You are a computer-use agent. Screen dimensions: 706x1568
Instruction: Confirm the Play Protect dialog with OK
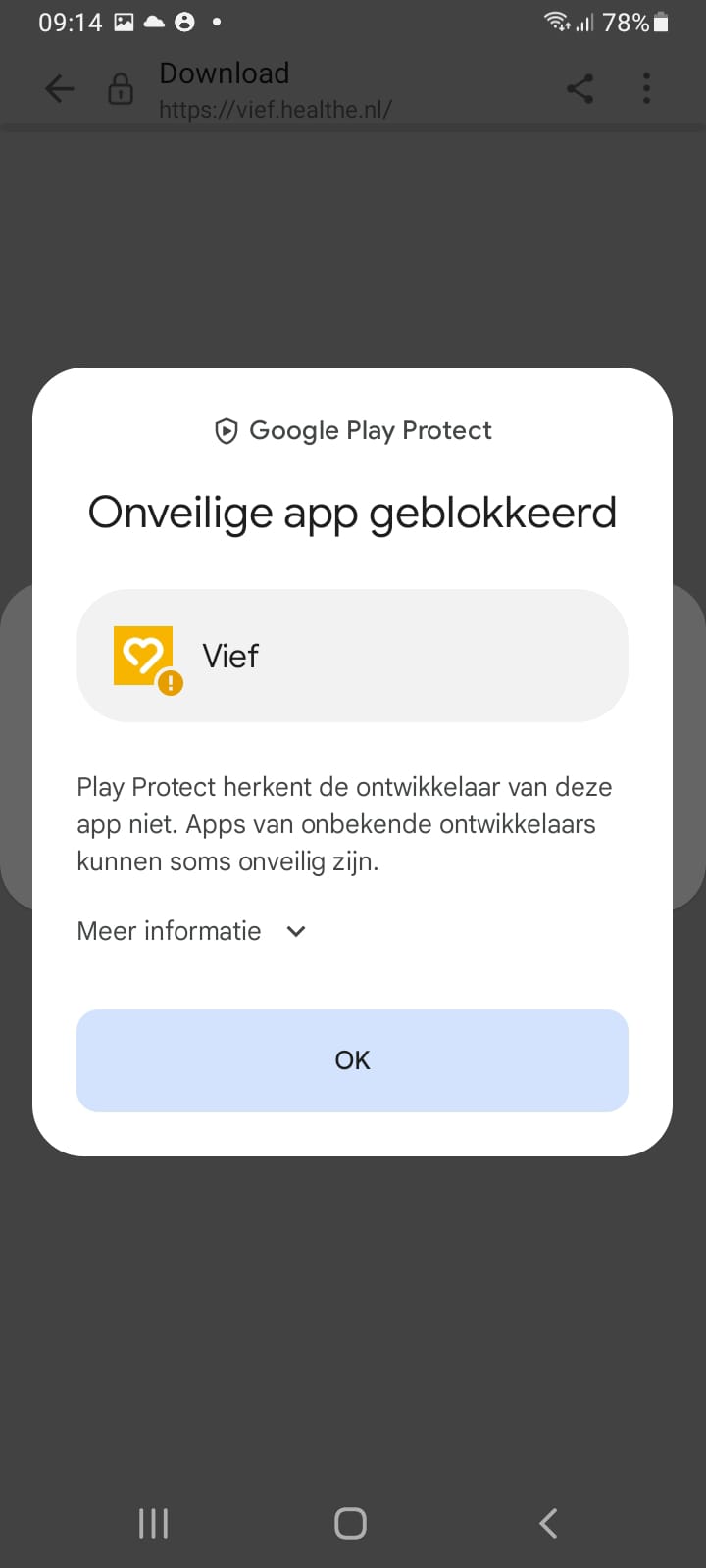(352, 1060)
